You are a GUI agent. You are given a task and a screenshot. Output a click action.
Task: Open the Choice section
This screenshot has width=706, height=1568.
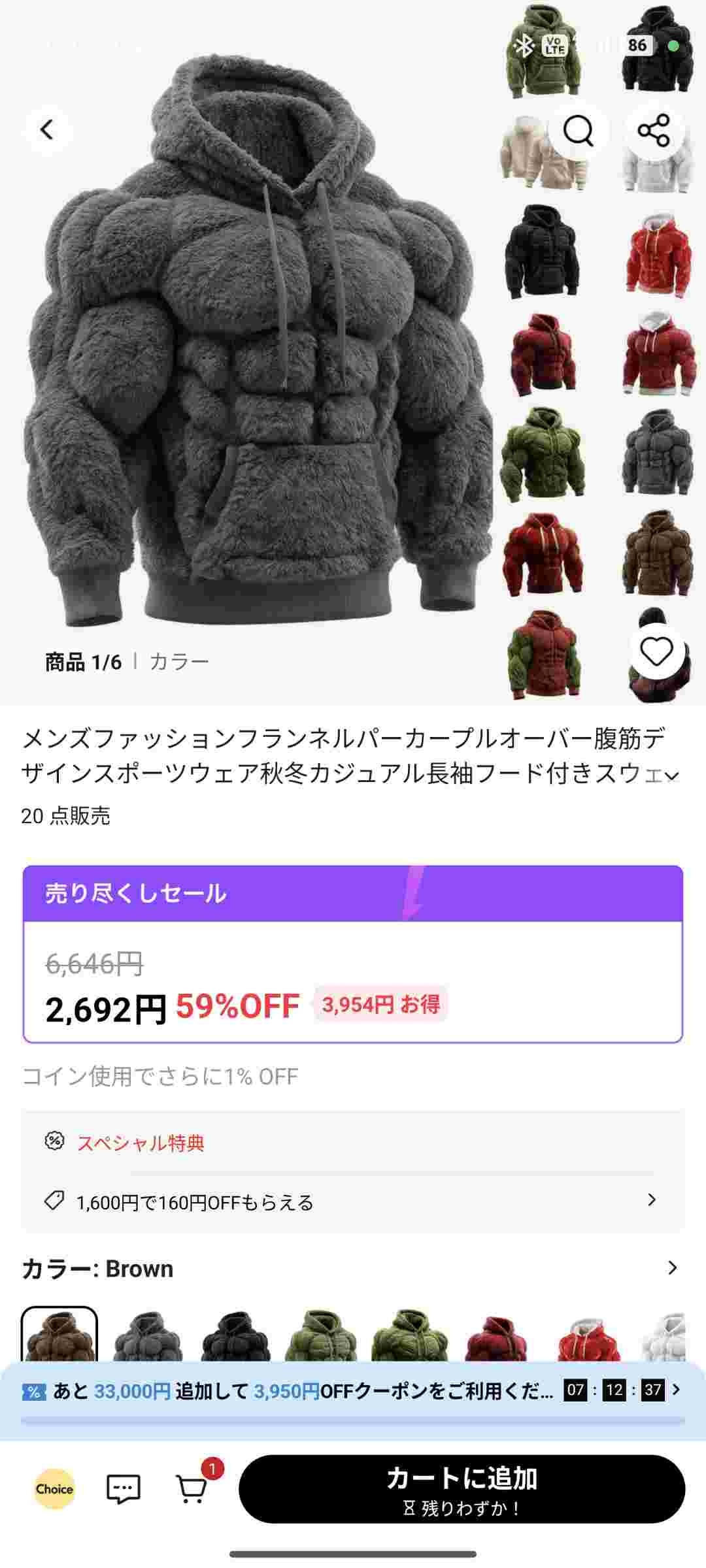click(54, 1489)
